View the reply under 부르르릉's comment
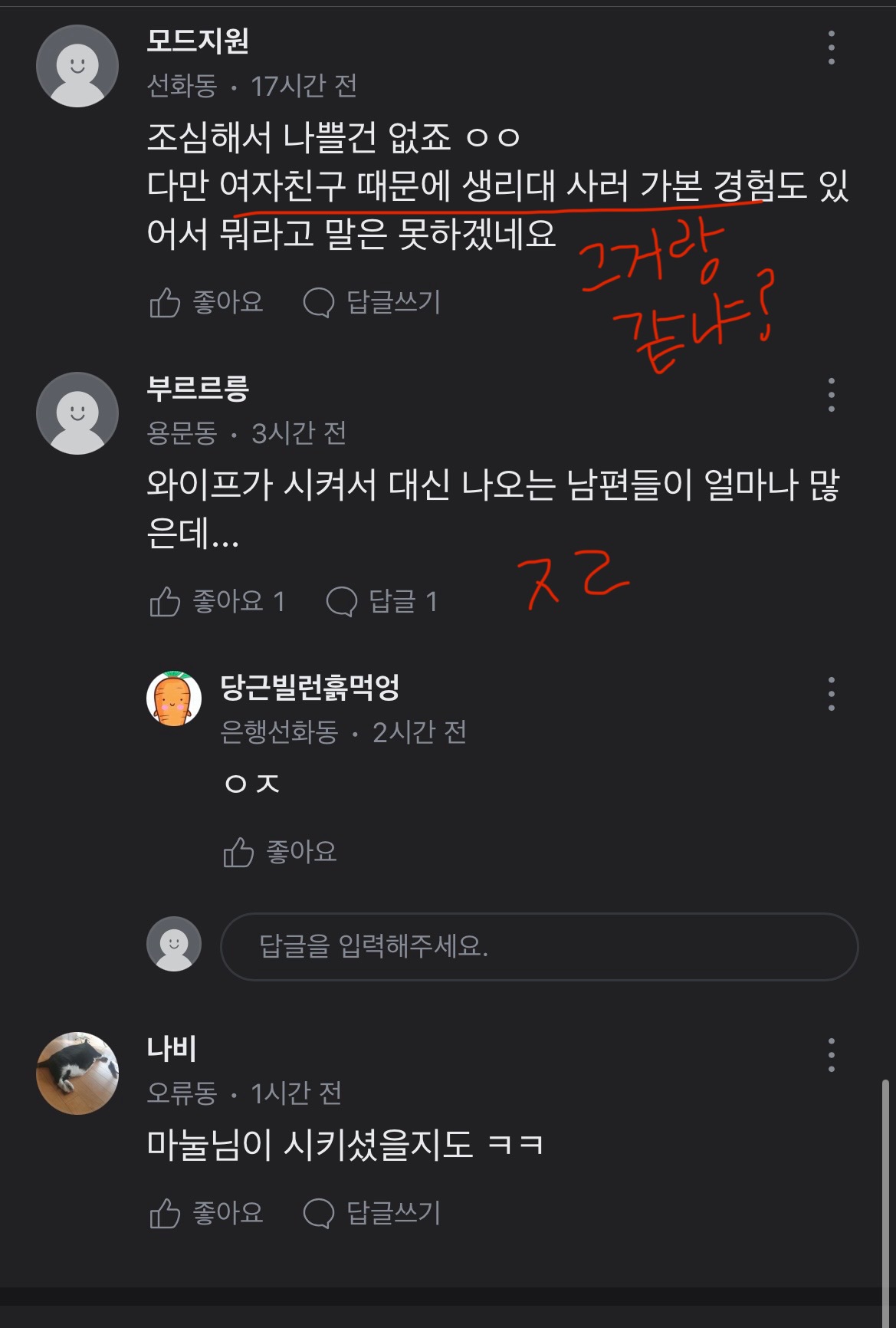This screenshot has height=1328, width=896. click(x=382, y=602)
